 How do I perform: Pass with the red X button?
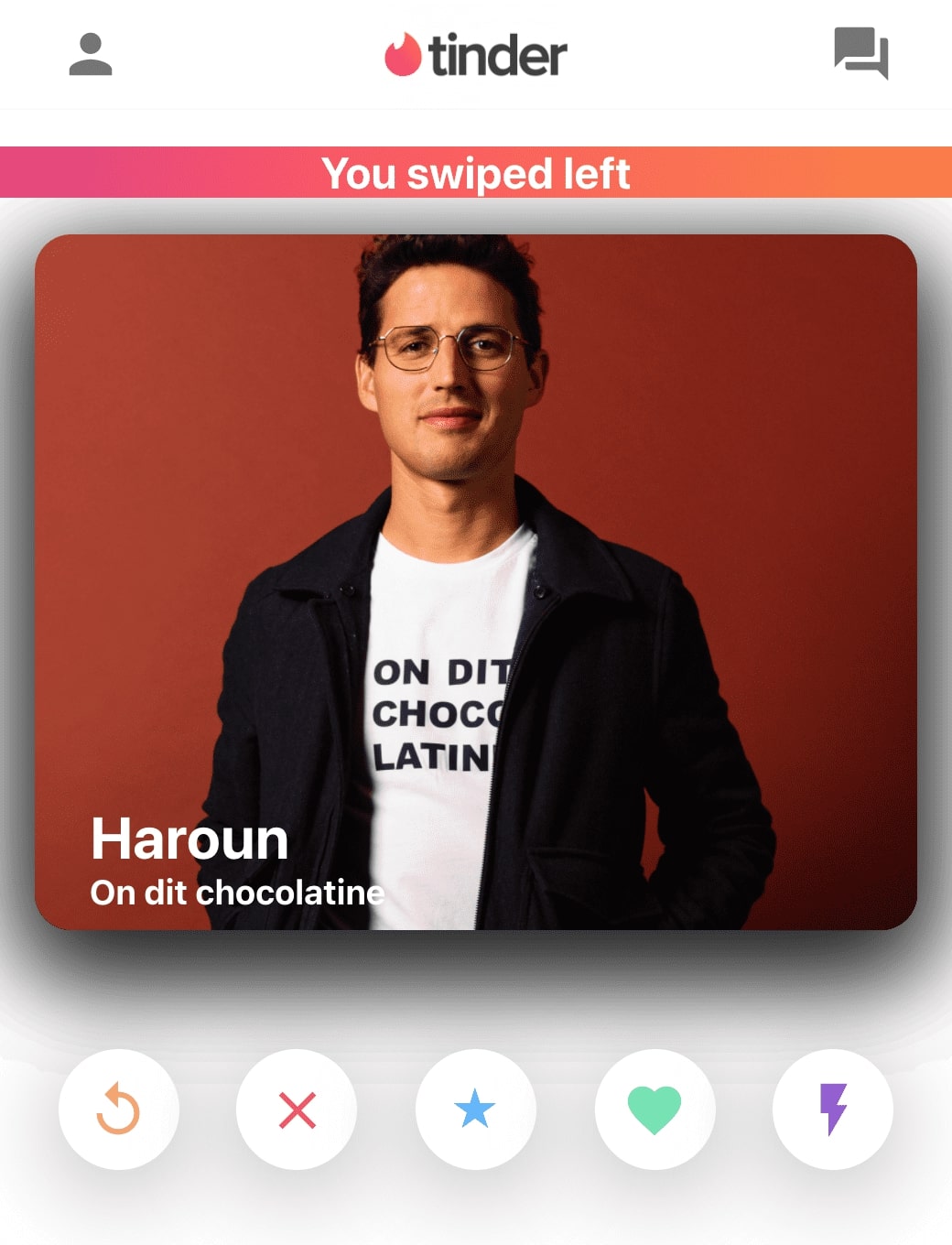click(x=297, y=1110)
